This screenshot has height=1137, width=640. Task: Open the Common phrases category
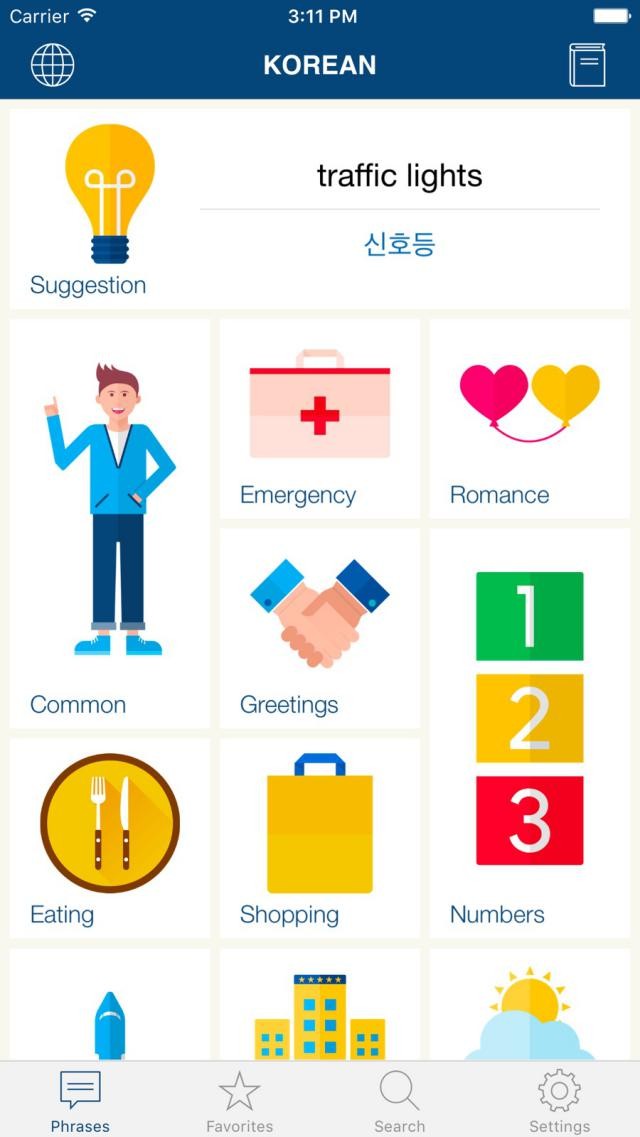(110, 523)
